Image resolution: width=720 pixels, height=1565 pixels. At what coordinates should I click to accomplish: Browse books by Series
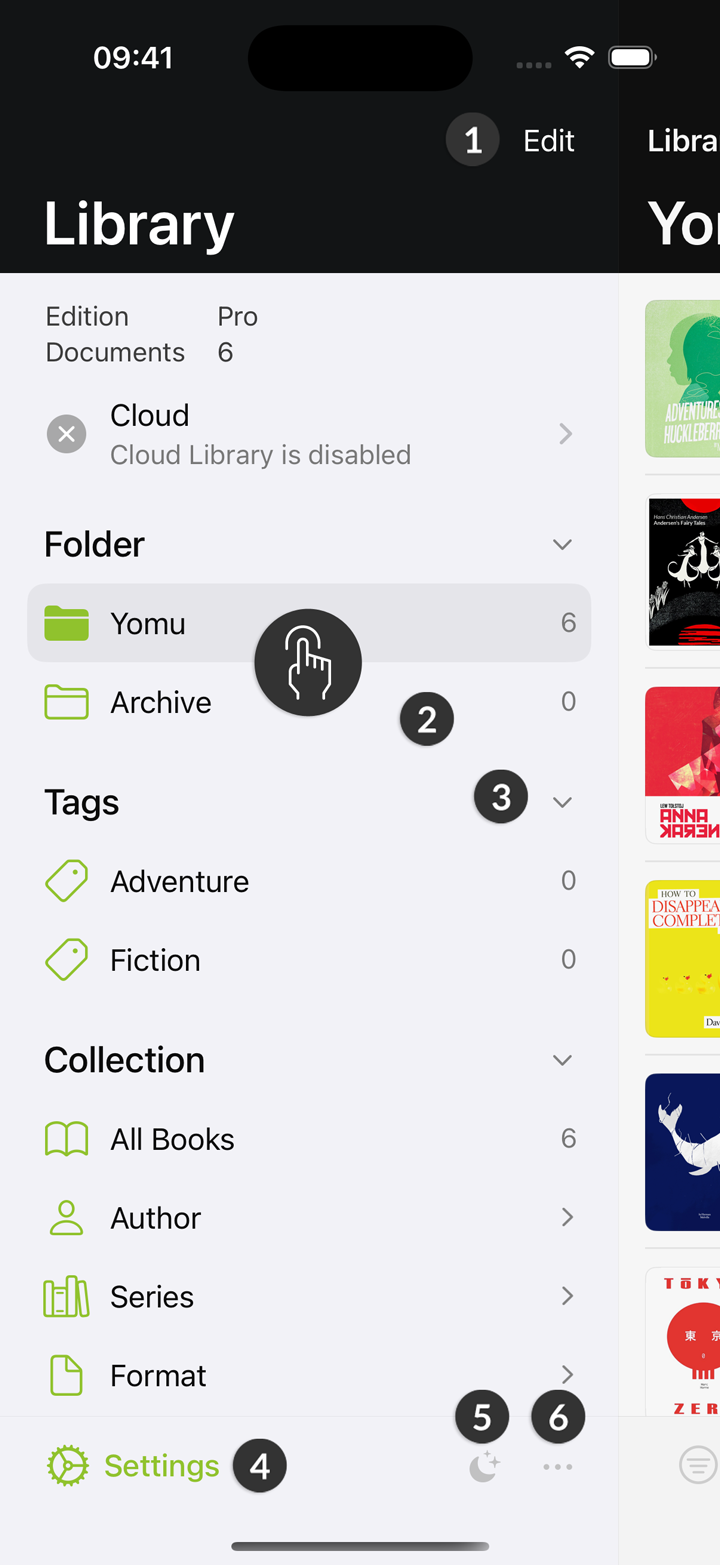click(309, 1297)
